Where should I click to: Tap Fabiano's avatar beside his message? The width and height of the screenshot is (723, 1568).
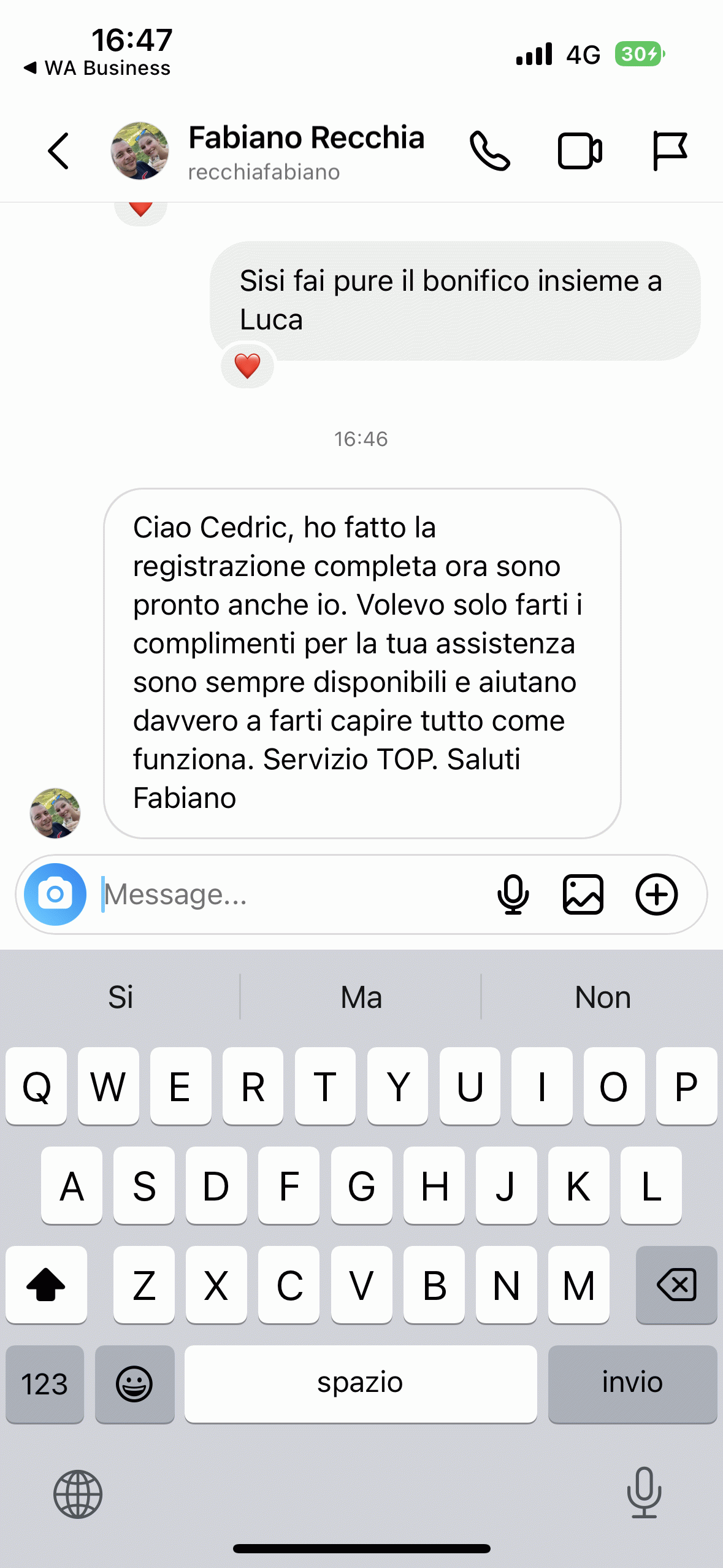point(55,813)
